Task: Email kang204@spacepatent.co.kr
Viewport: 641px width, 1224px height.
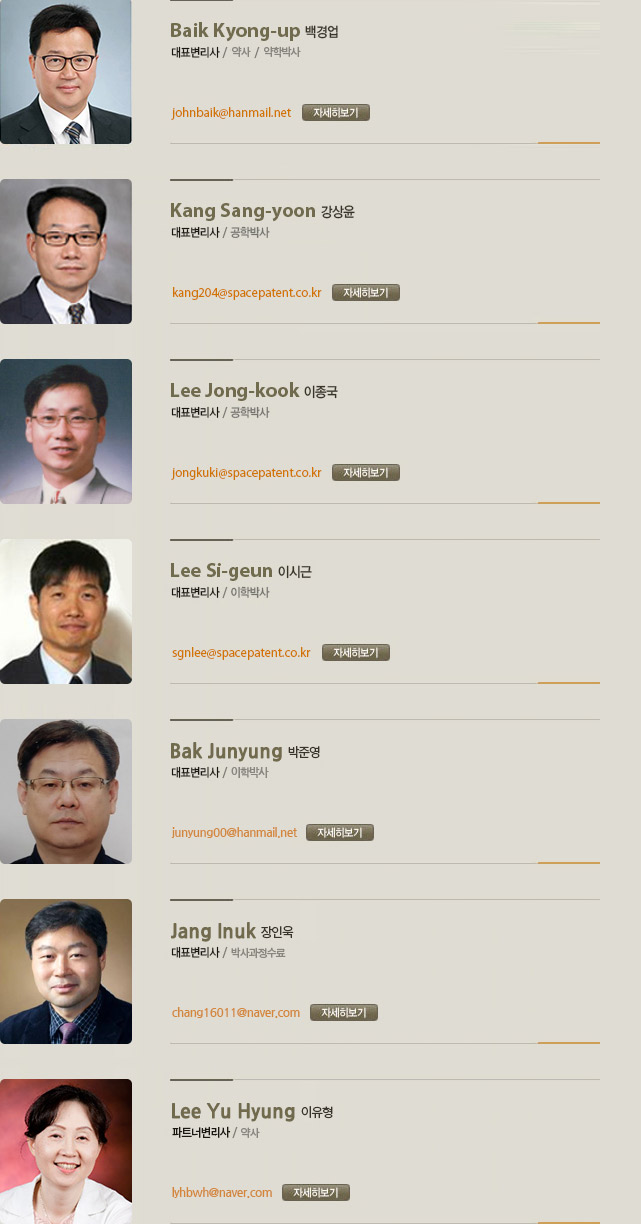Action: [247, 293]
